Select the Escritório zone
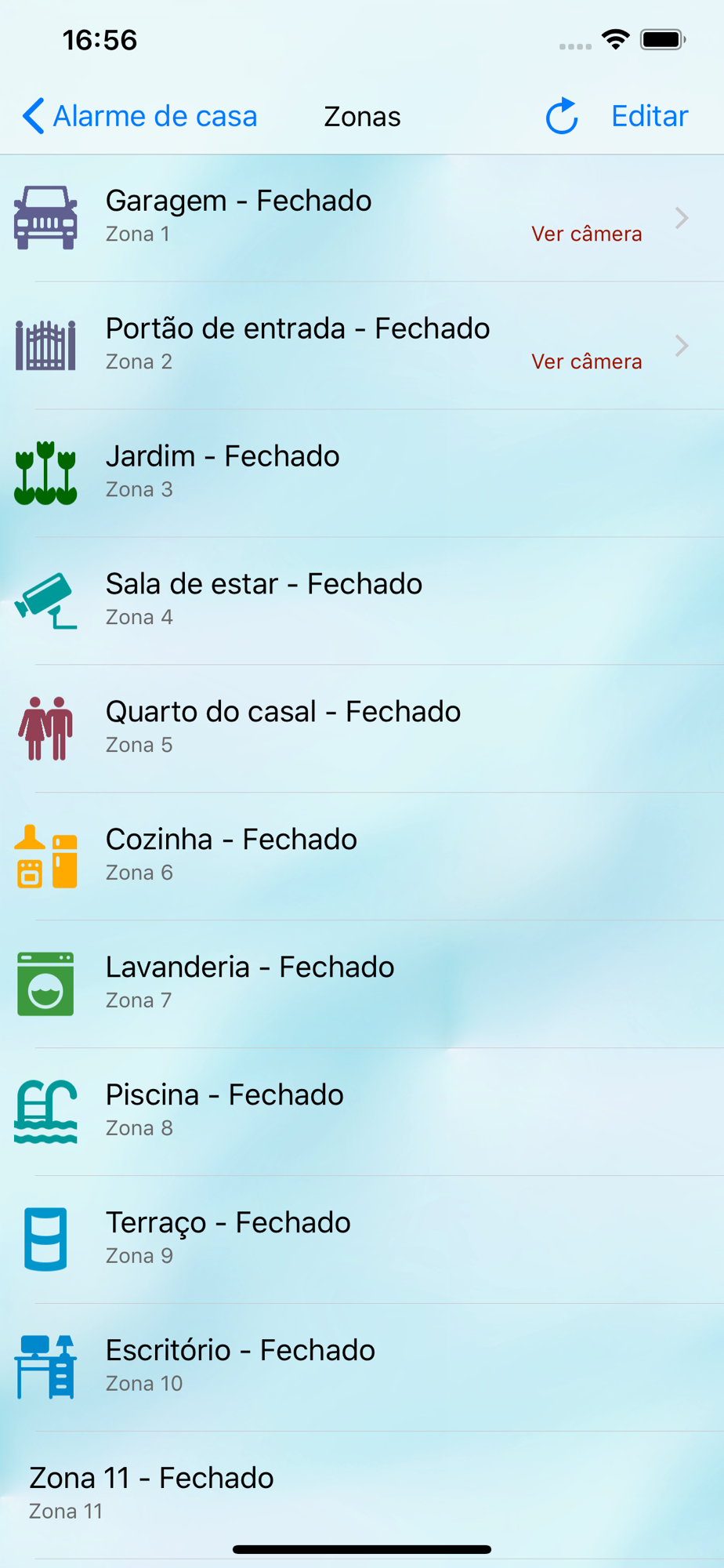Screen dimensions: 724x1568 (x=362, y=1368)
